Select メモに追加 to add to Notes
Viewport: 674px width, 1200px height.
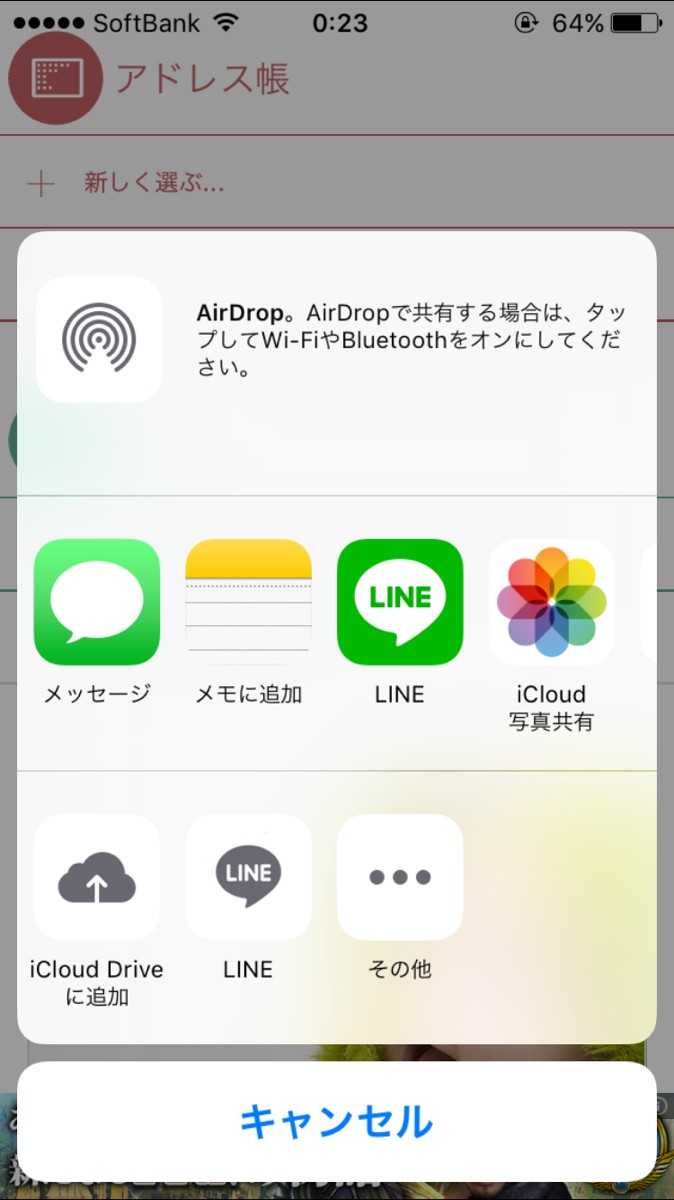[x=249, y=602]
